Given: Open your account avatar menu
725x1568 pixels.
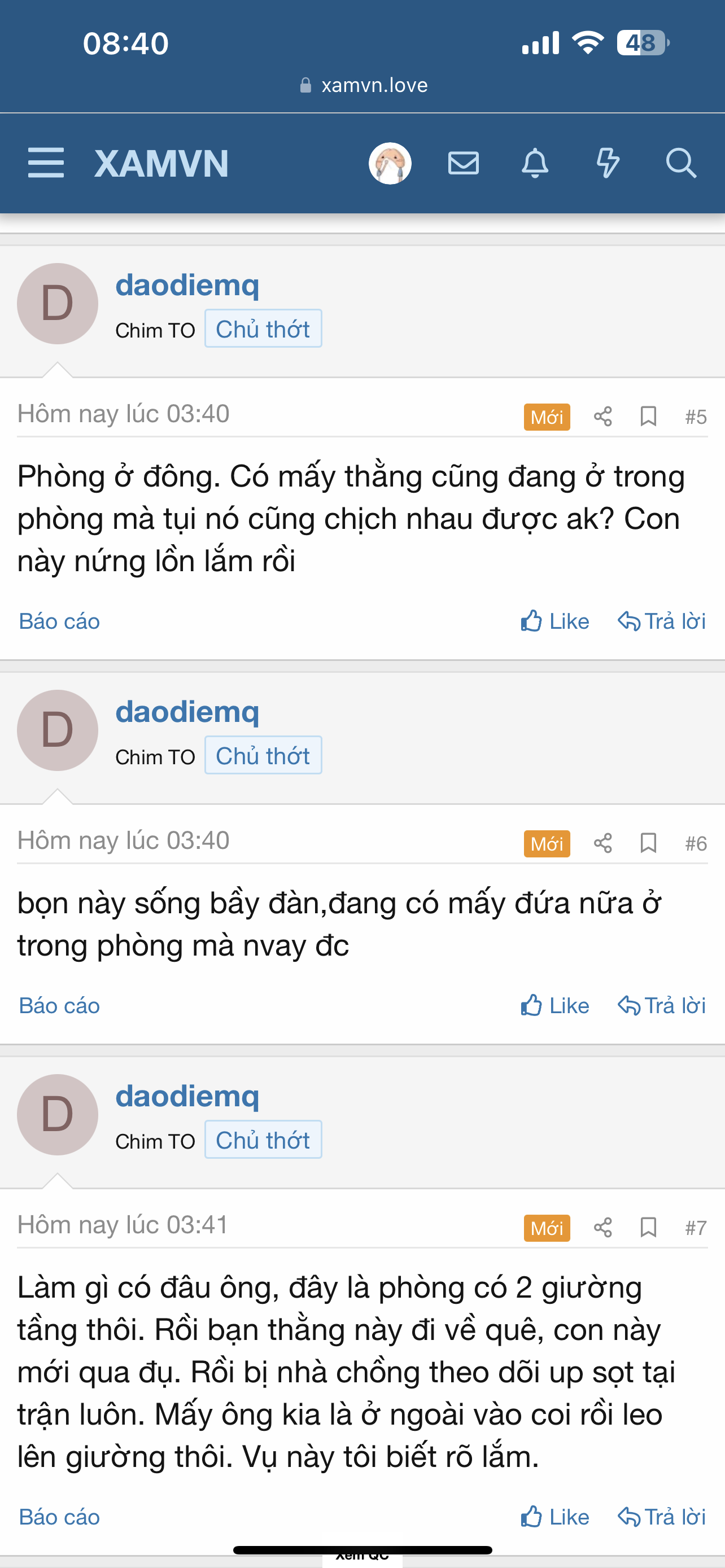Looking at the screenshot, I should tap(390, 163).
